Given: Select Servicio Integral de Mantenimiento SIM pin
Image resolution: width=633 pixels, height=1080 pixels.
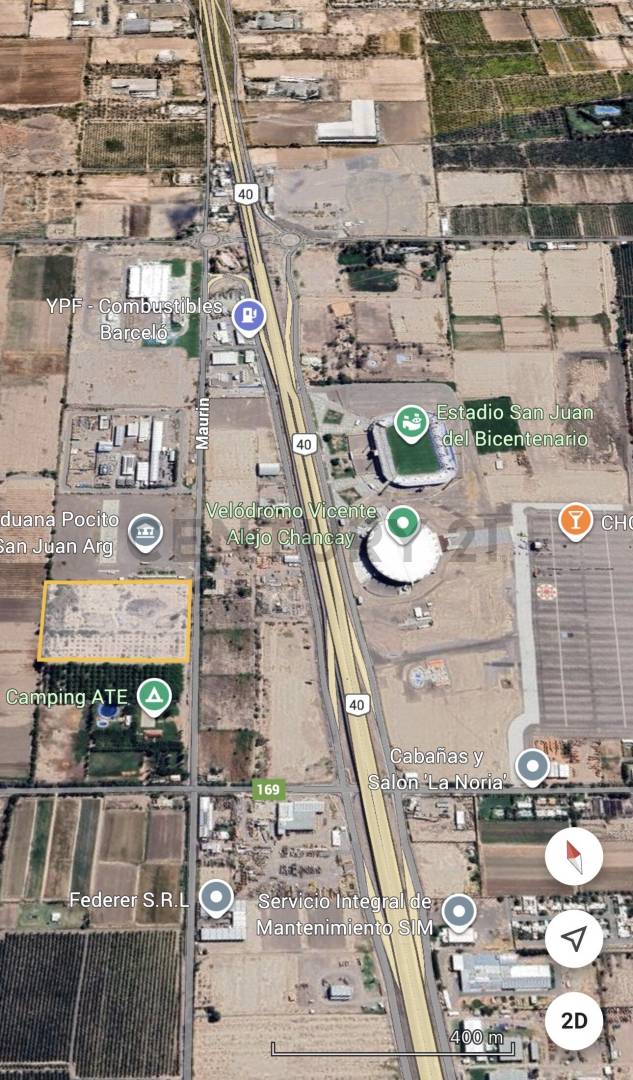Looking at the screenshot, I should [x=458, y=911].
